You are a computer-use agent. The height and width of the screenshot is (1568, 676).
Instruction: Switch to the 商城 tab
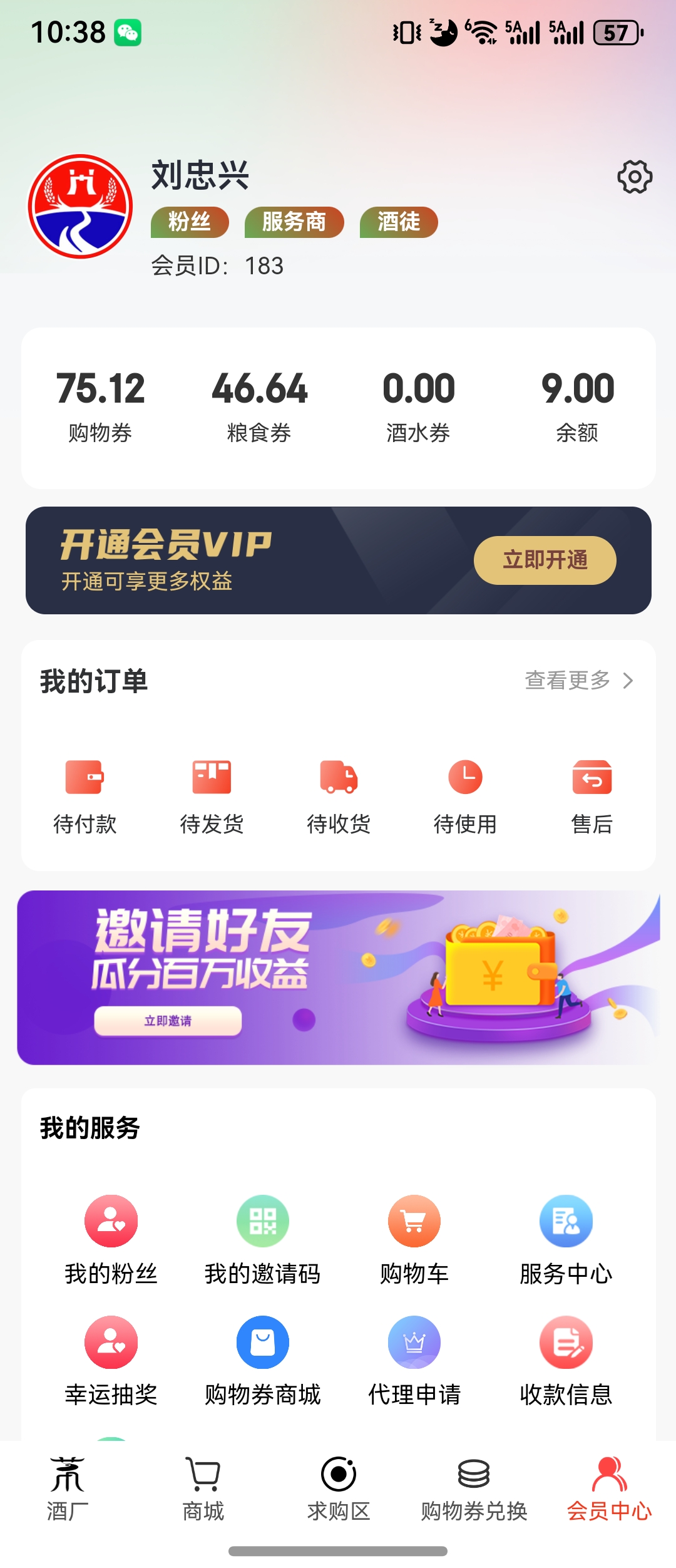click(x=203, y=1490)
